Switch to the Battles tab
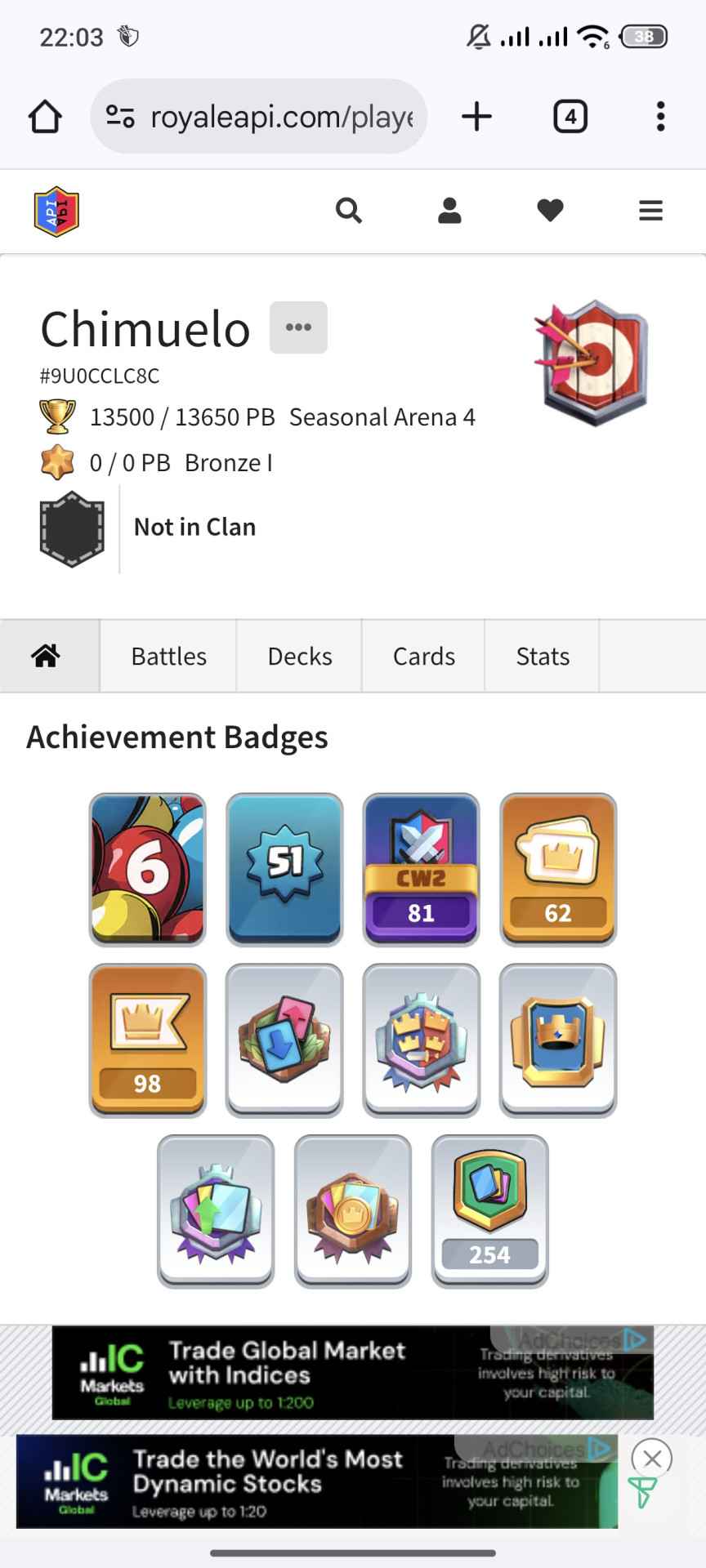 pos(168,656)
